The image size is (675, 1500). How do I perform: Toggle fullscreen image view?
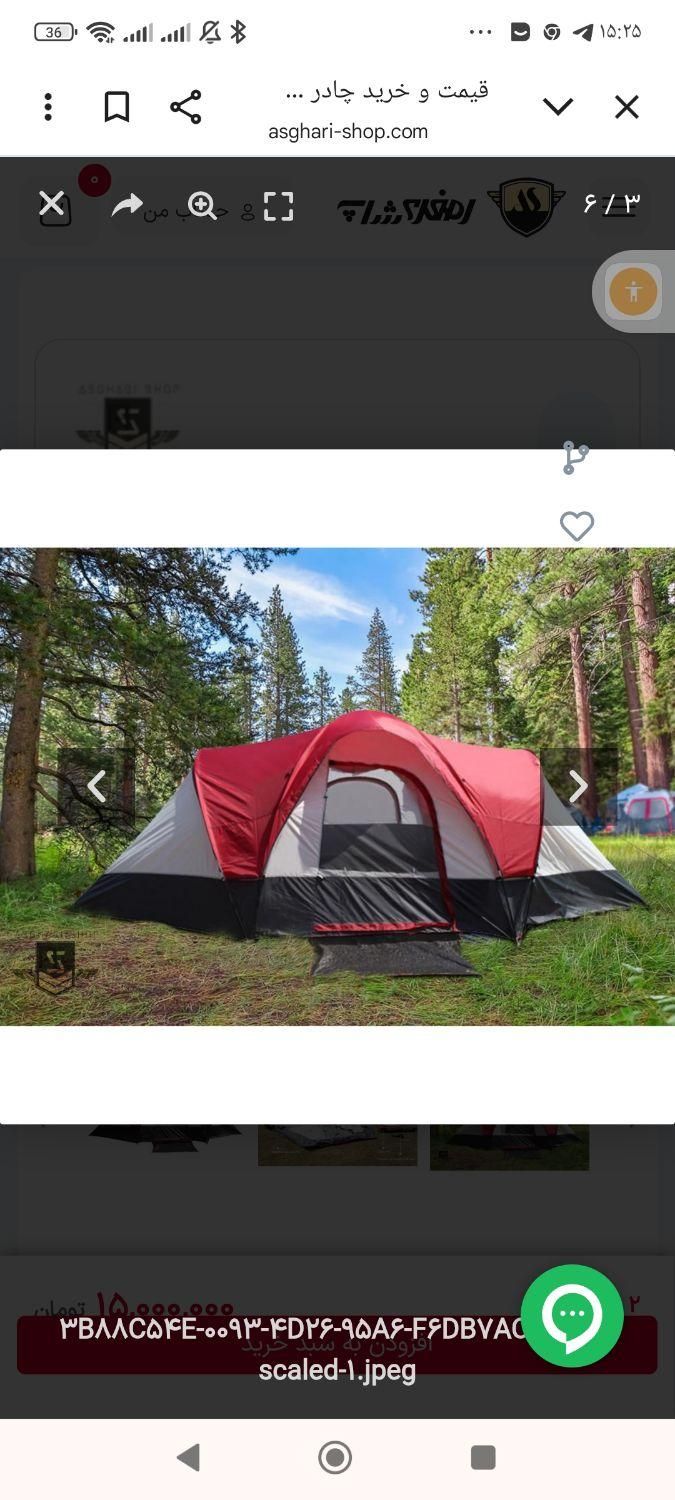pyautogui.click(x=278, y=206)
